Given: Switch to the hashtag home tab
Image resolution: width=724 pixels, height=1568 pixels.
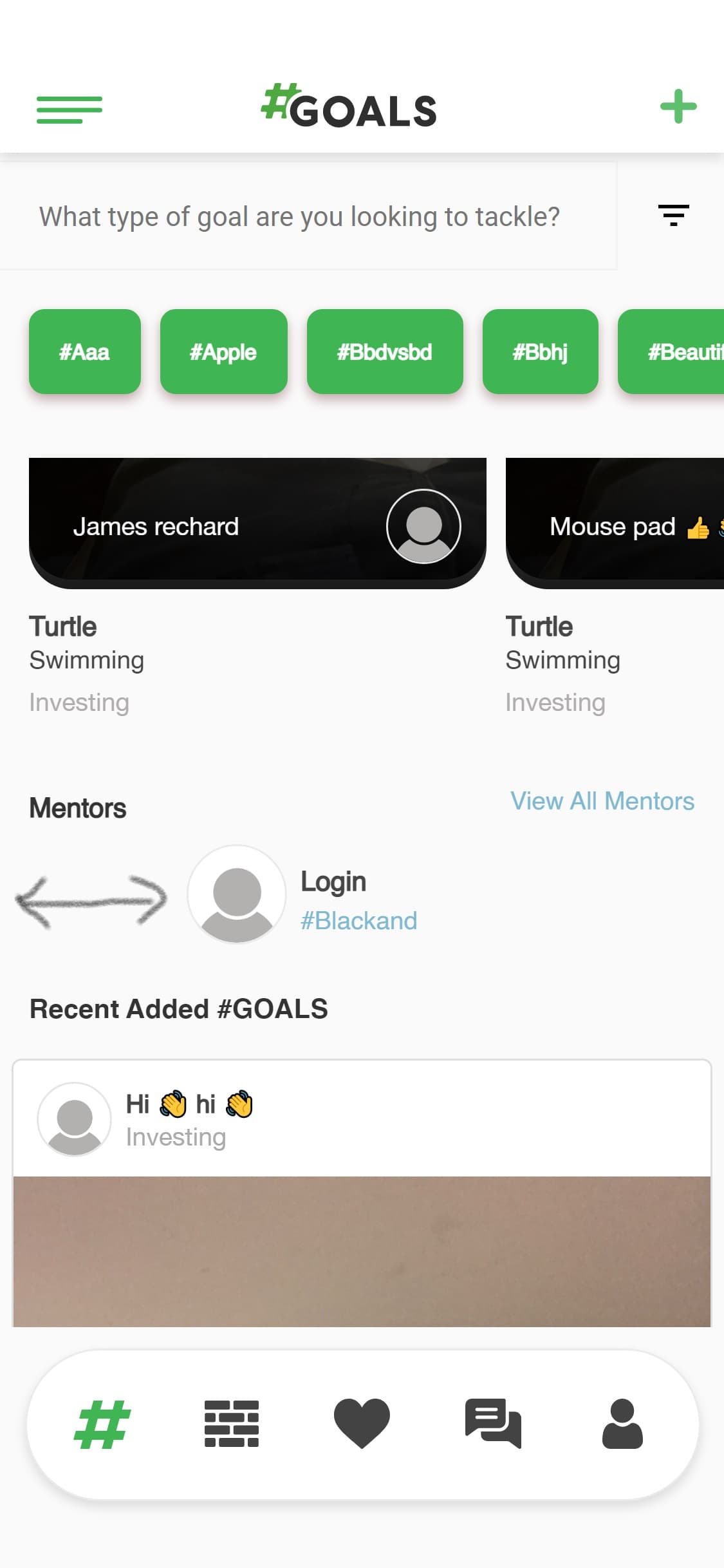Looking at the screenshot, I should tap(102, 1424).
